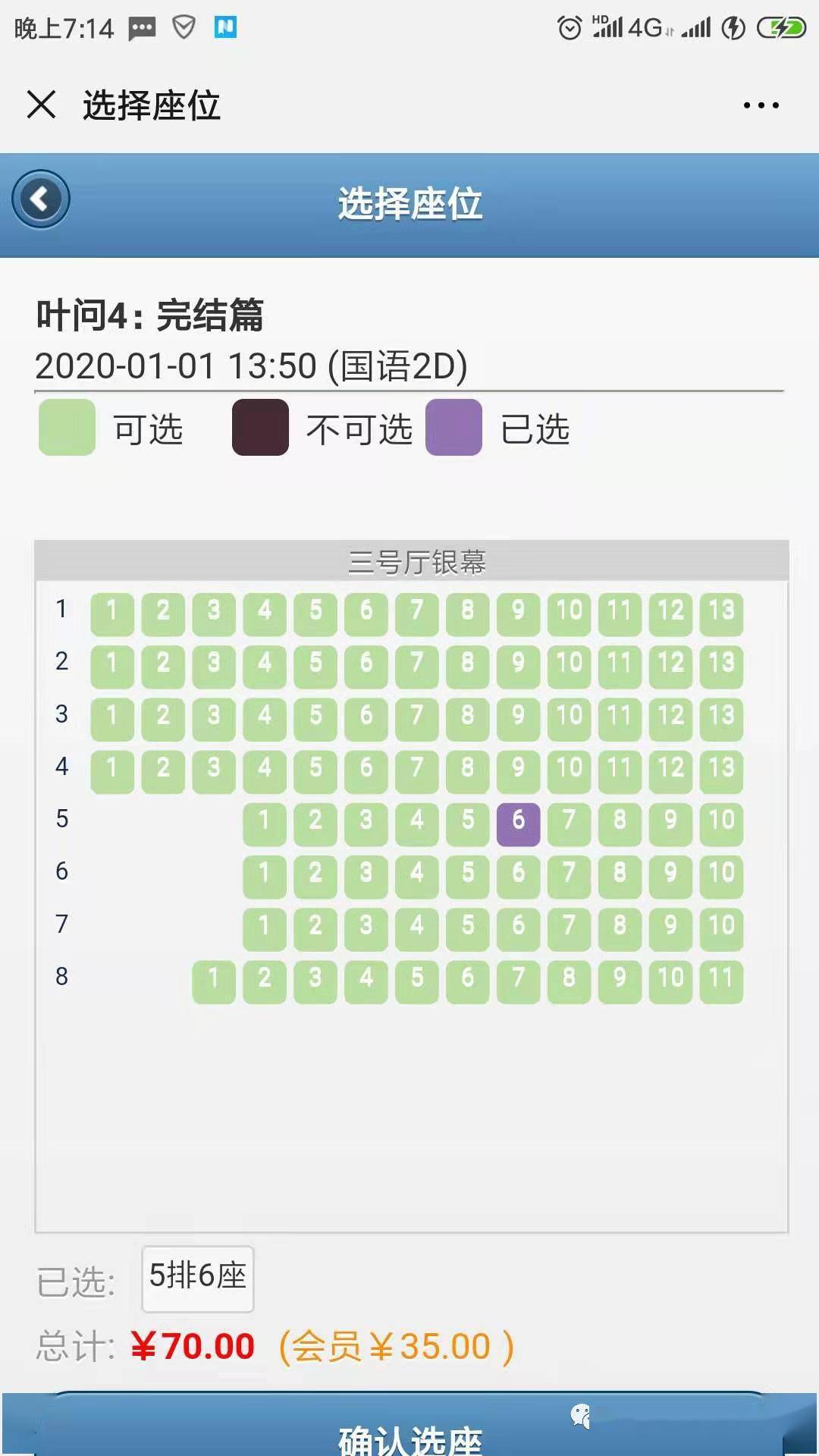Screen dimensions: 819x1456
Task: Choose seat 5 in row 5
Action: 468,823
